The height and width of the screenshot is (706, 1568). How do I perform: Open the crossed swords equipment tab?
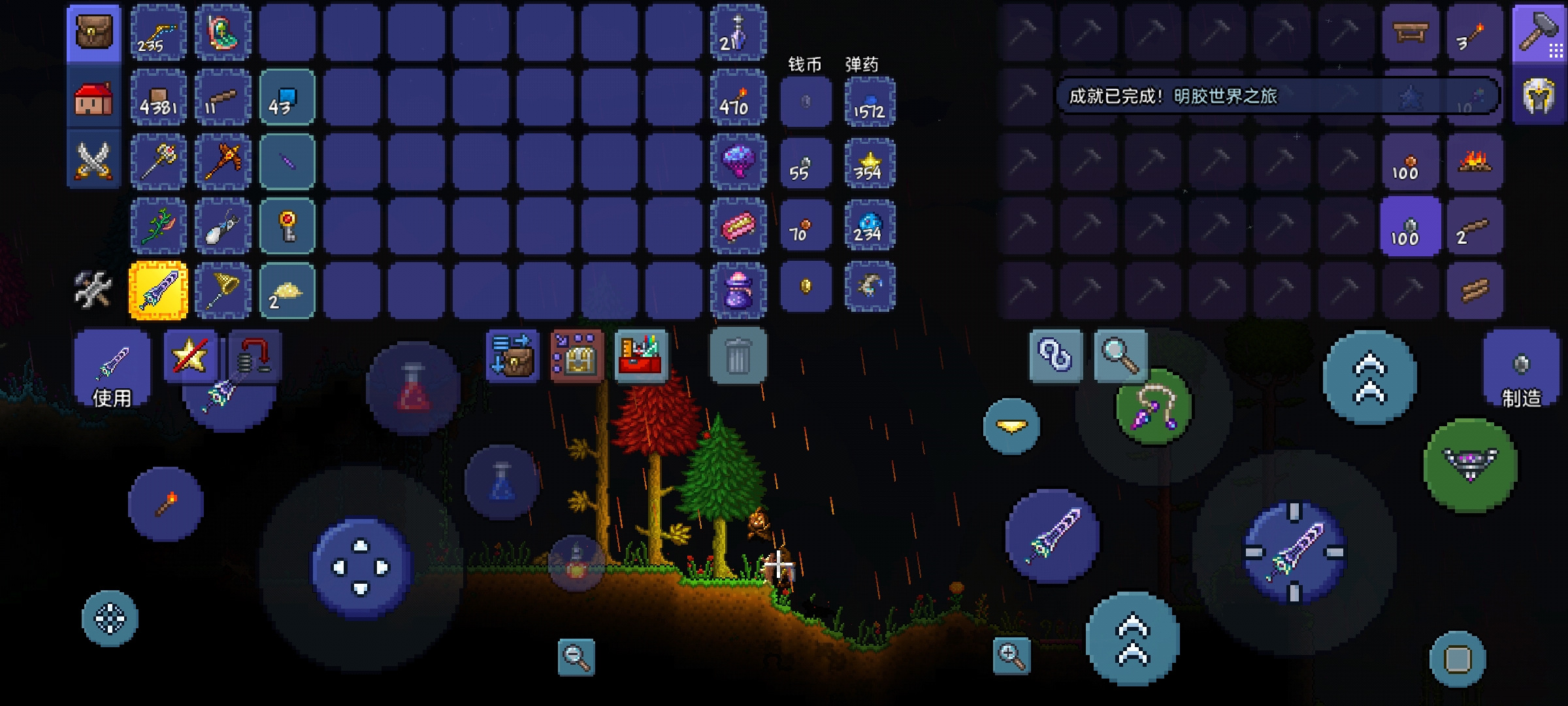pos(94,161)
